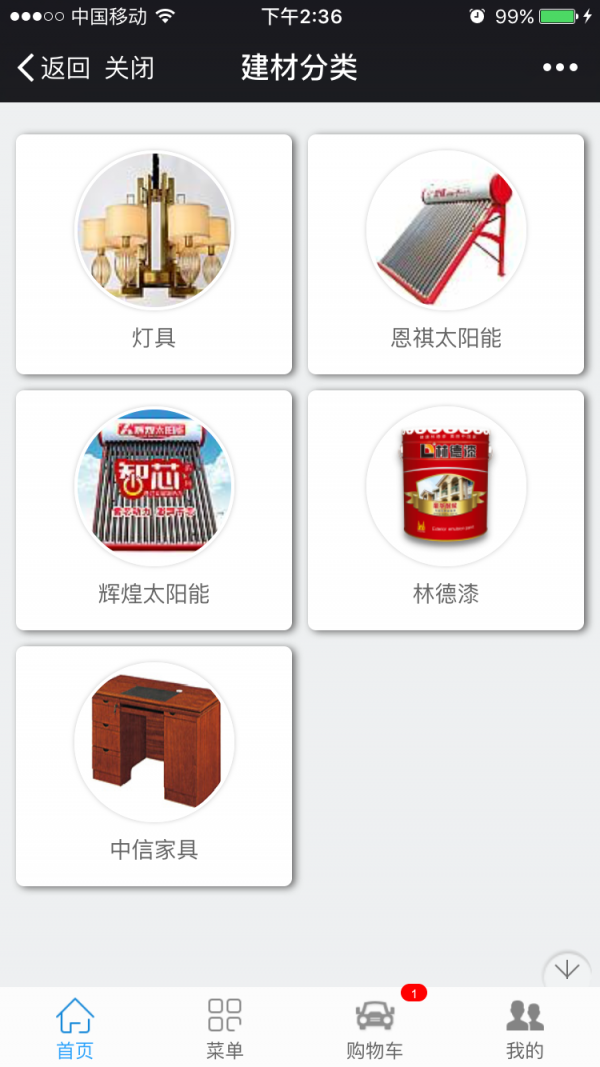Tap the round down-arrow button
Viewport: 600px width, 1067px height.
pyautogui.click(x=567, y=970)
